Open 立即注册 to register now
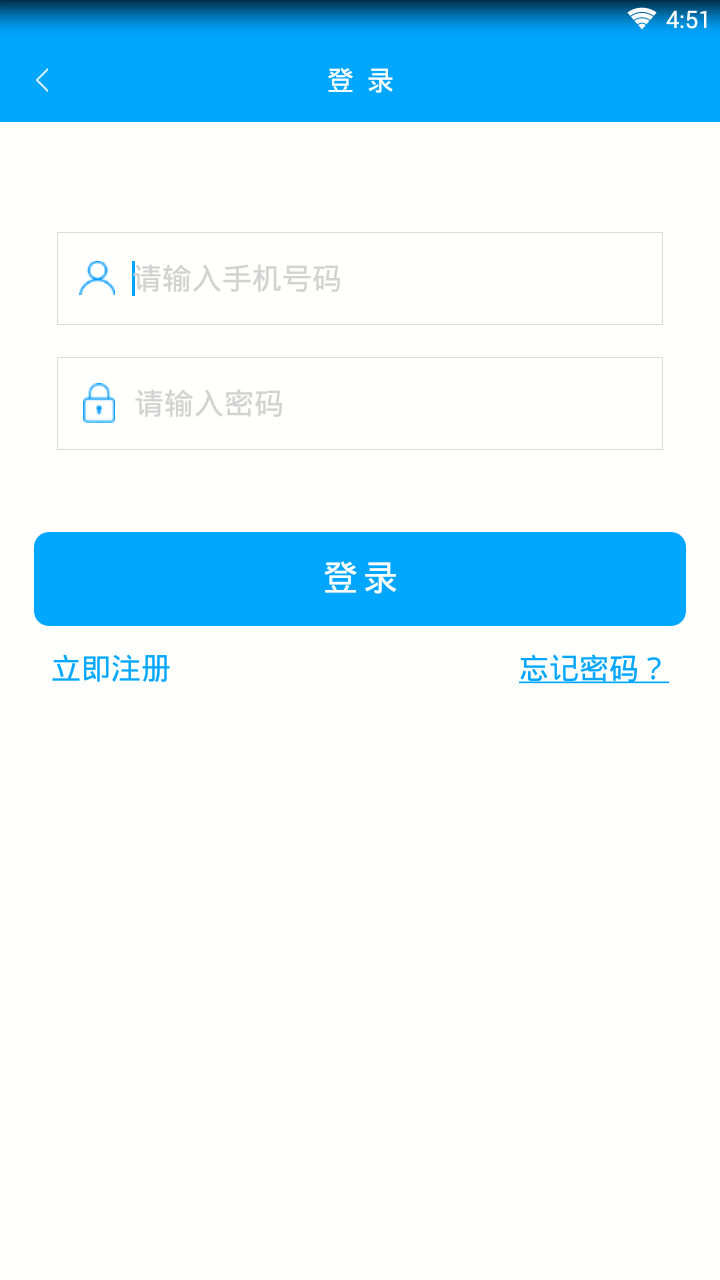Image resolution: width=720 pixels, height=1280 pixels. point(111,669)
